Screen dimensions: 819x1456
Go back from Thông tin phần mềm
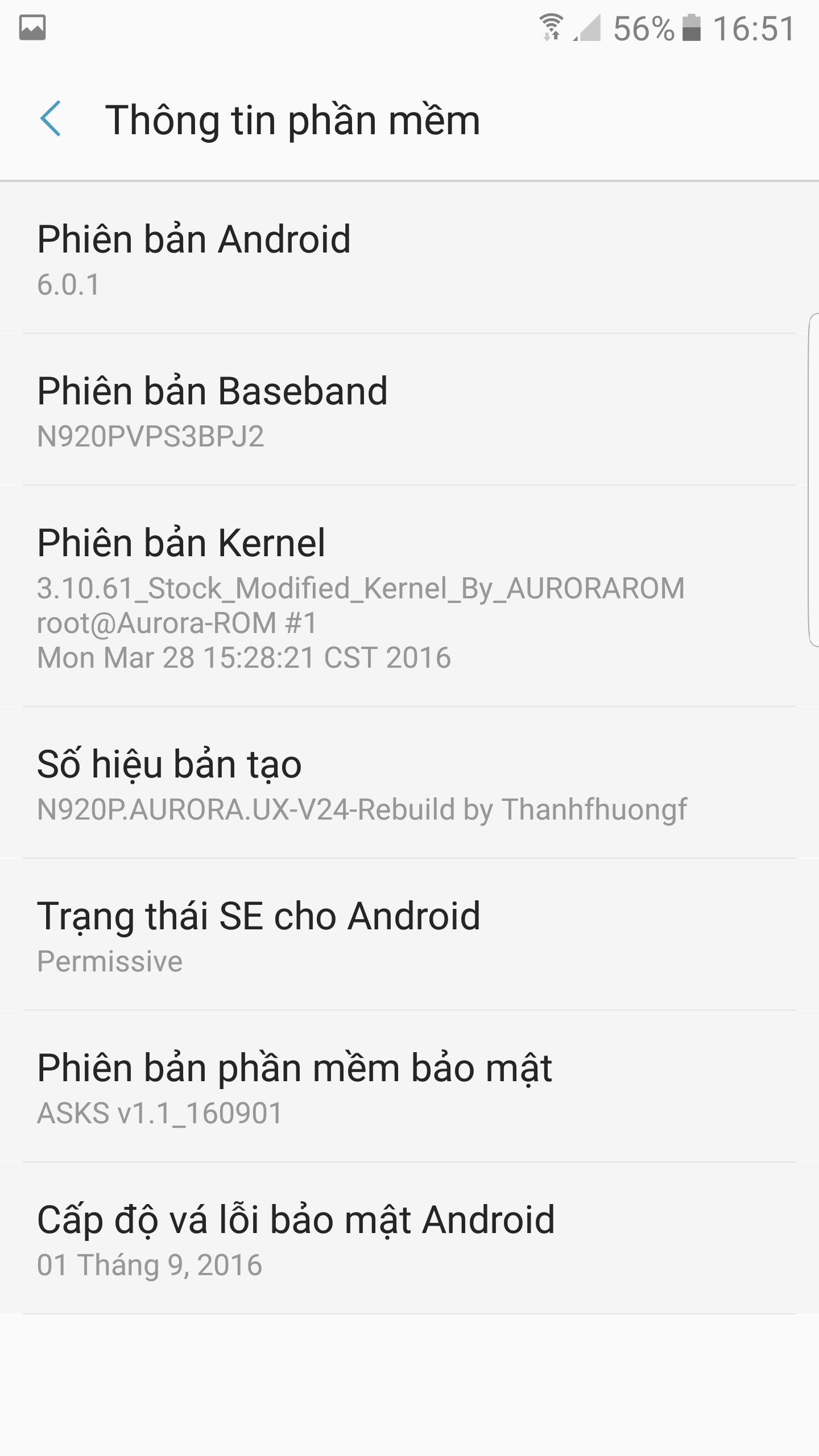tap(51, 119)
